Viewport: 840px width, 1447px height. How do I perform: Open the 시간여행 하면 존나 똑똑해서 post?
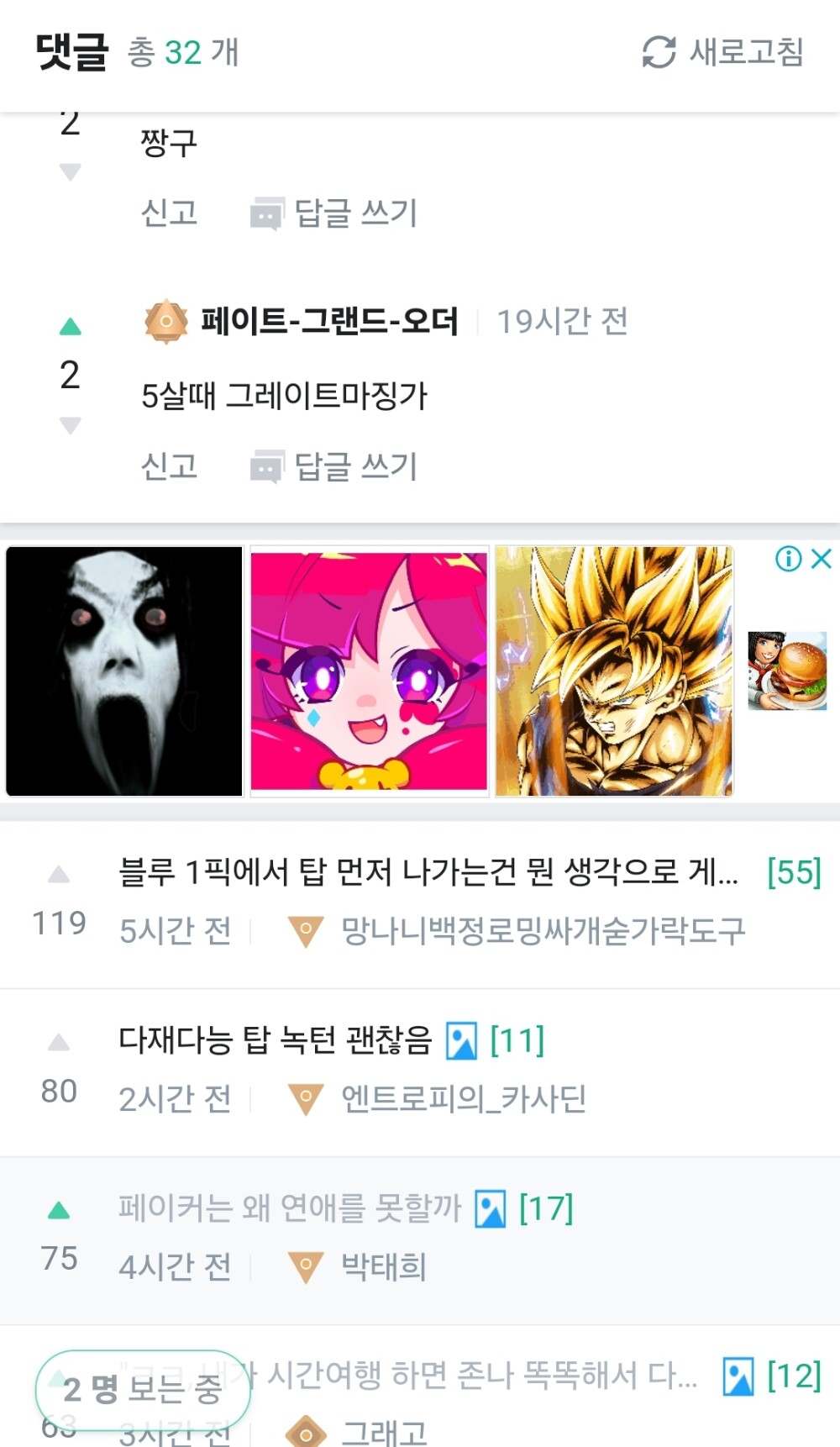pyautogui.click(x=482, y=1376)
